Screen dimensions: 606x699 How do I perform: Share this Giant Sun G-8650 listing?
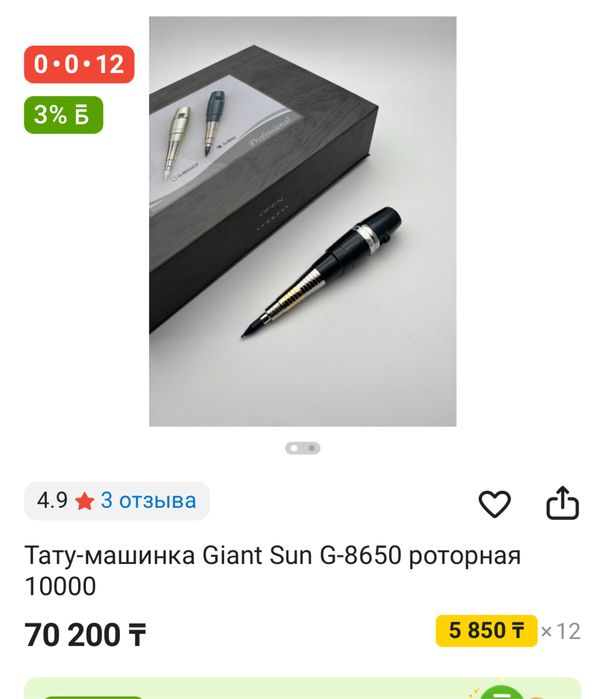[x=562, y=503]
